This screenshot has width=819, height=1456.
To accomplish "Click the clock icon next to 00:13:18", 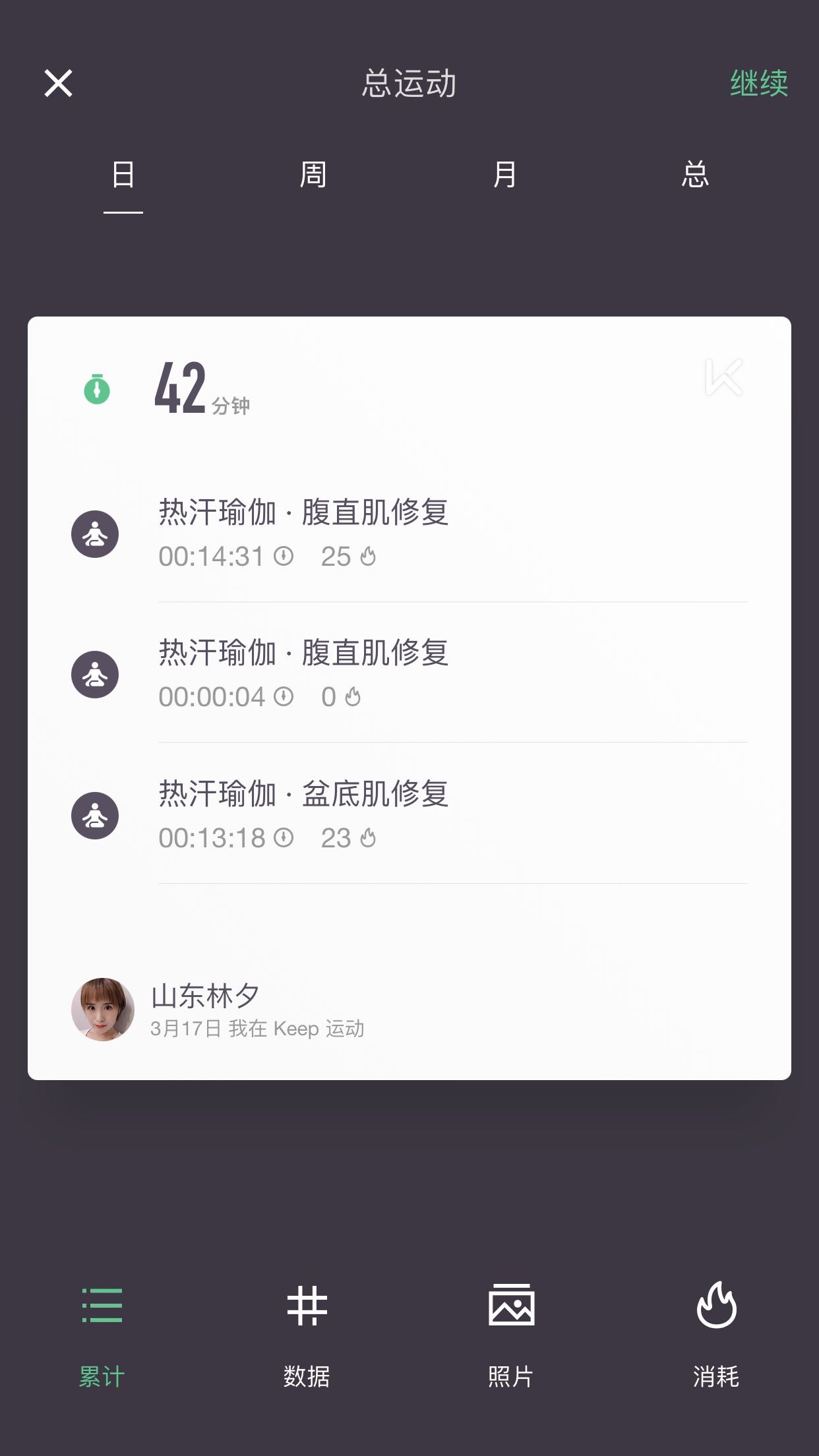I will point(284,837).
